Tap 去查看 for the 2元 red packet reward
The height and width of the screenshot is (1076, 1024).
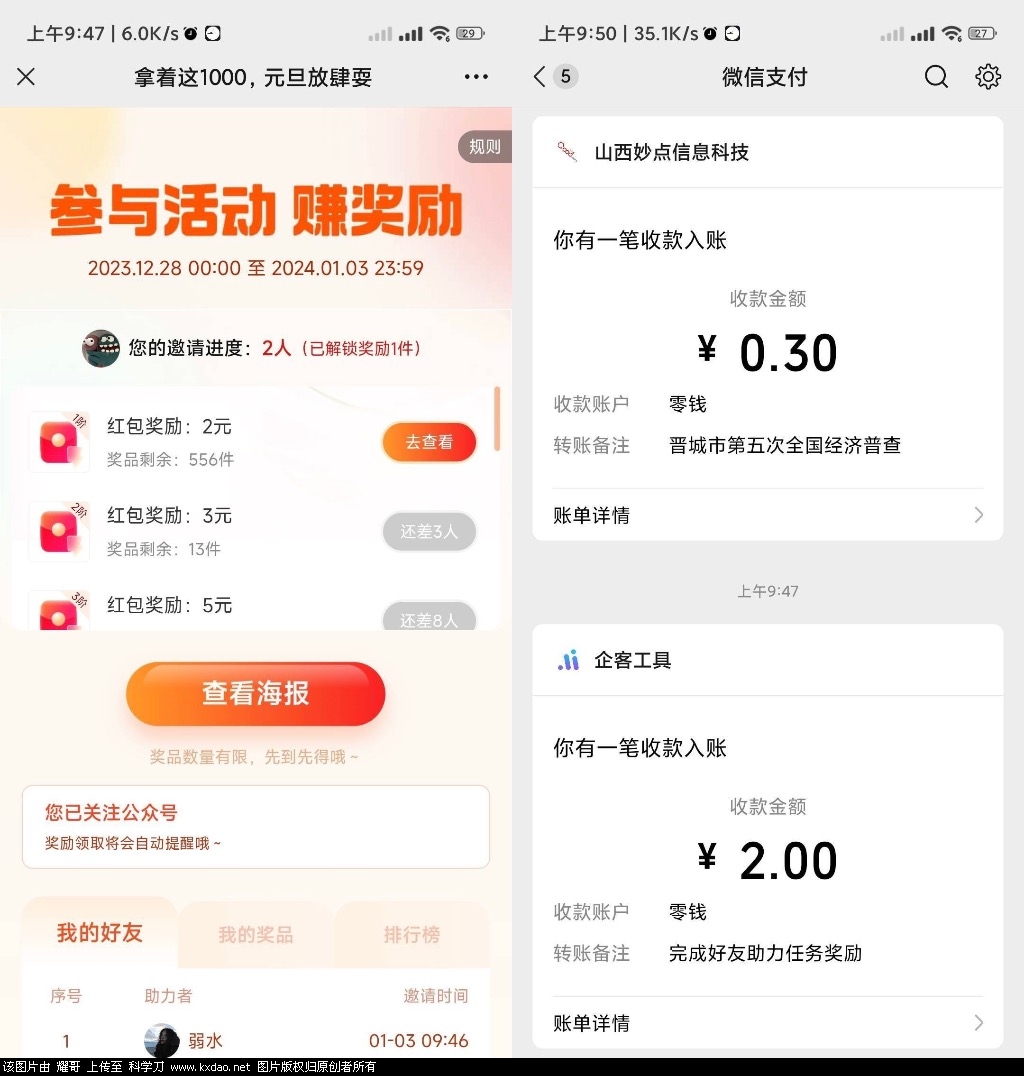(429, 442)
